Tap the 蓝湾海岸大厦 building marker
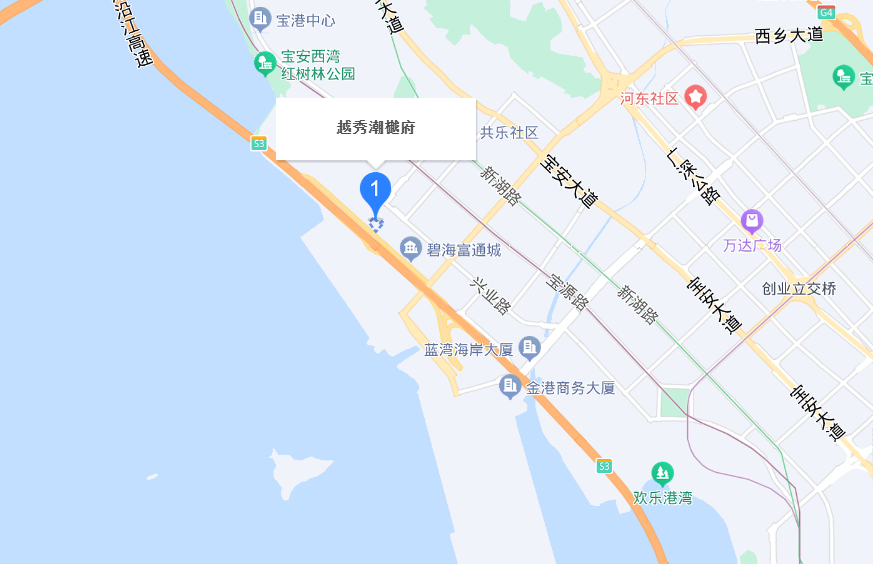This screenshot has height=564, width=873. pos(530,348)
